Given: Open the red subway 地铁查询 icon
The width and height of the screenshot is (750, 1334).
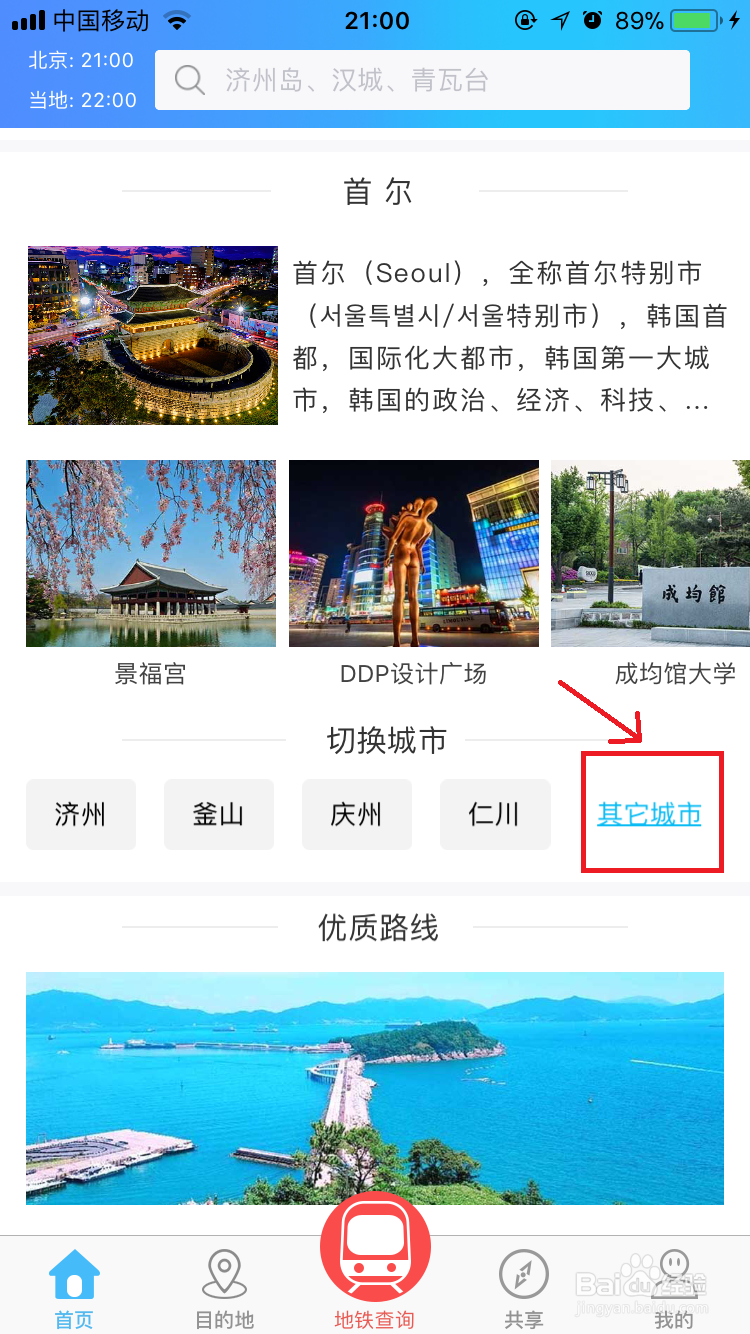Looking at the screenshot, I should click(375, 1246).
